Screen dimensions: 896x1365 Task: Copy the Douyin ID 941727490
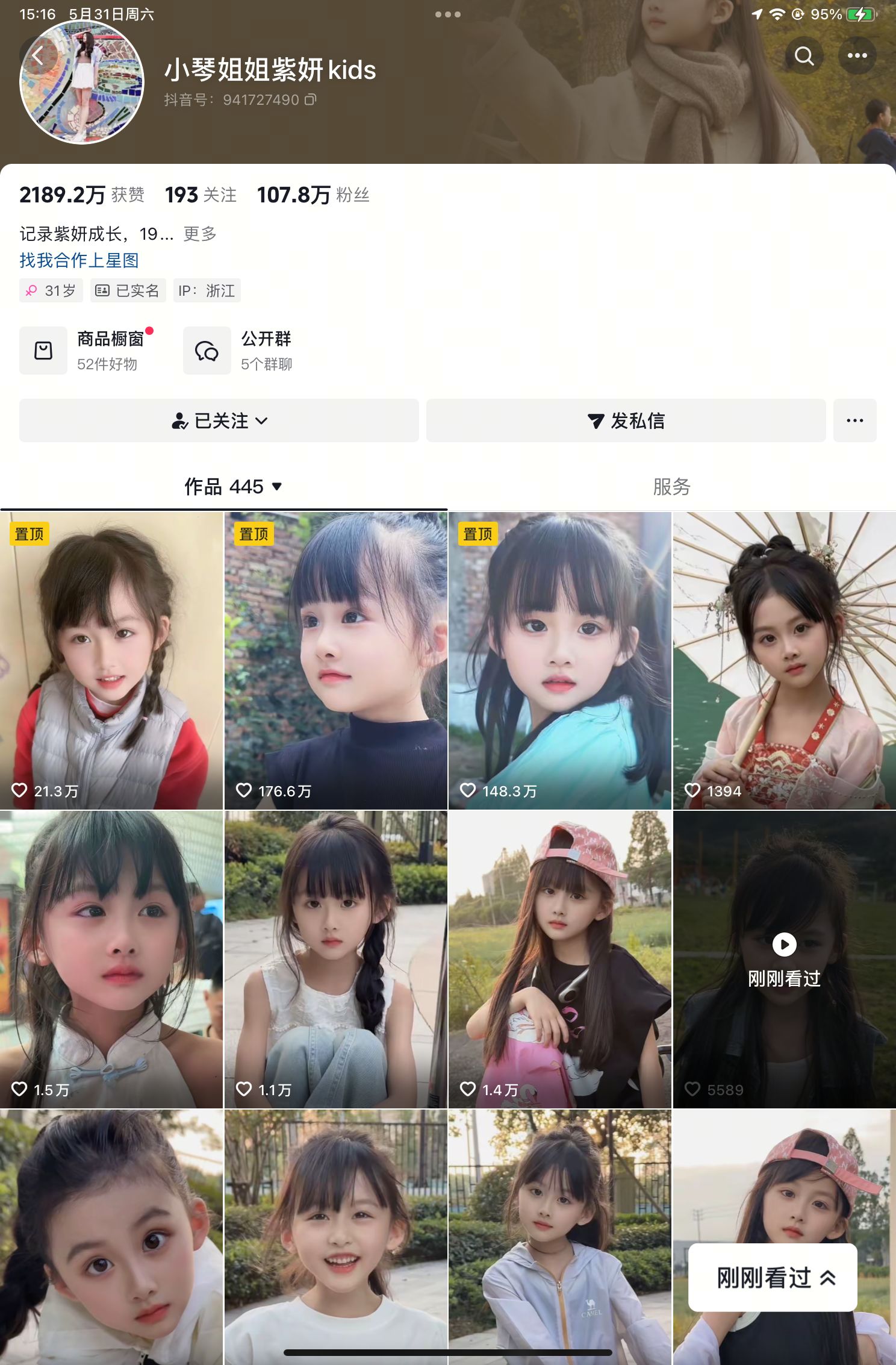click(x=310, y=99)
